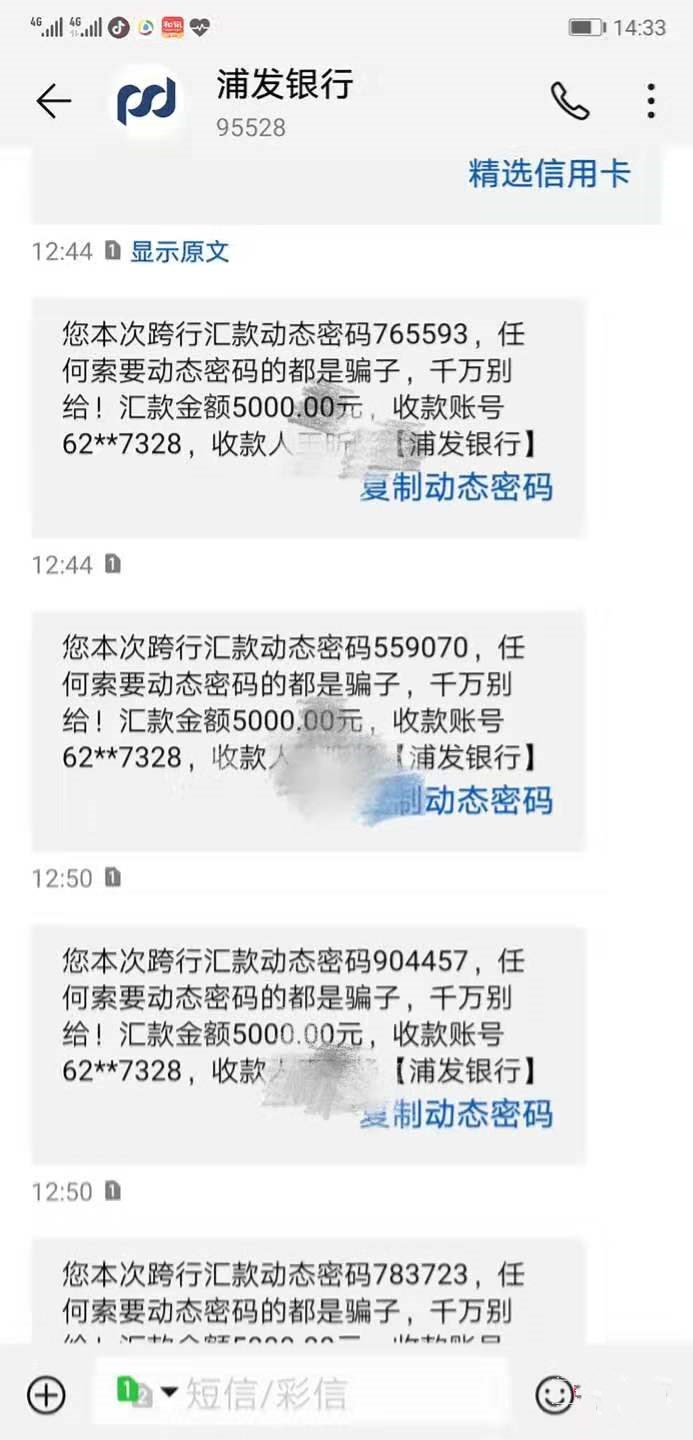Tap 显示原文 to show original text
The width and height of the screenshot is (693, 1440).
point(180,251)
